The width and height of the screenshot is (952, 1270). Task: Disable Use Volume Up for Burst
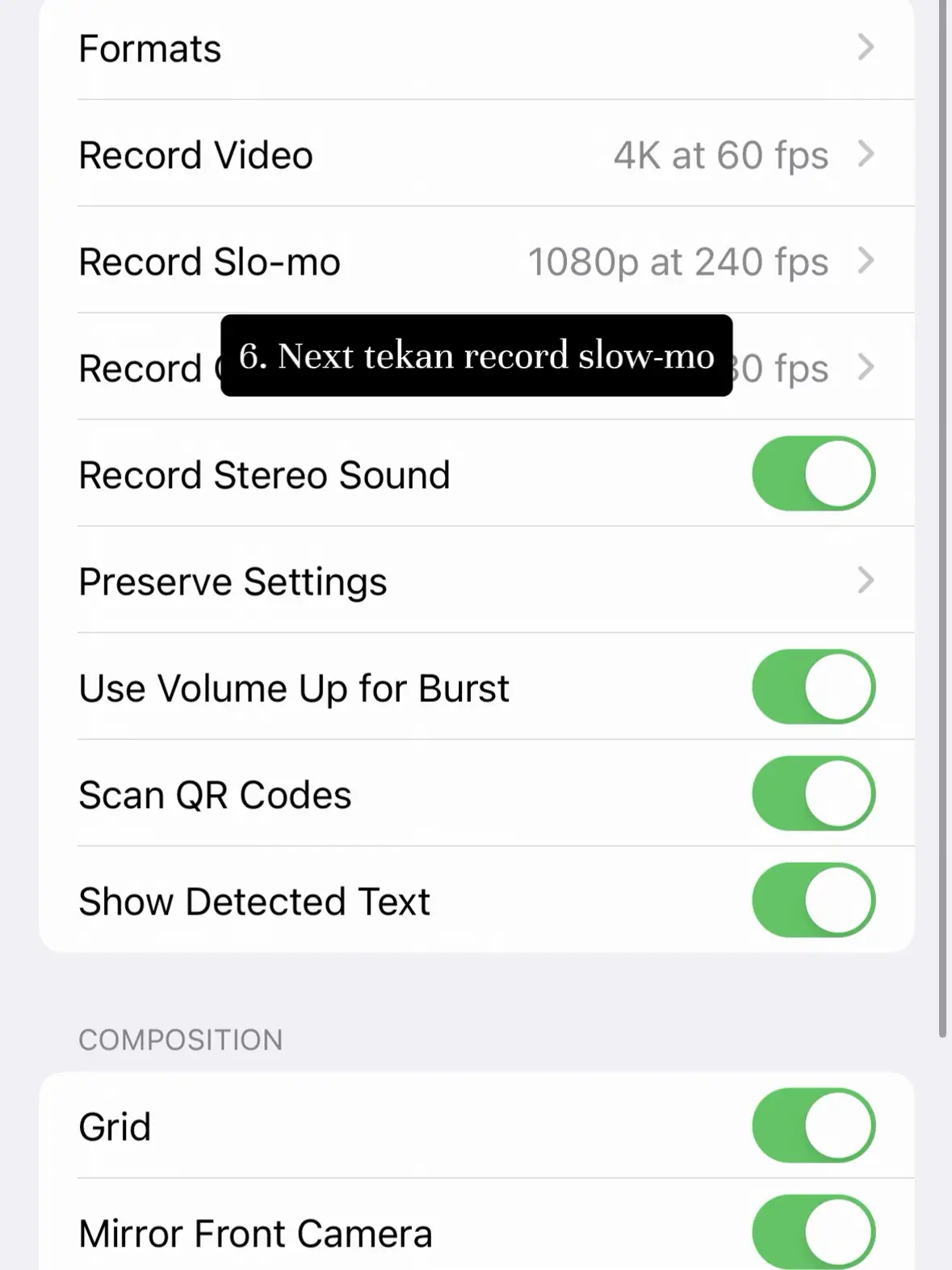[x=813, y=688]
